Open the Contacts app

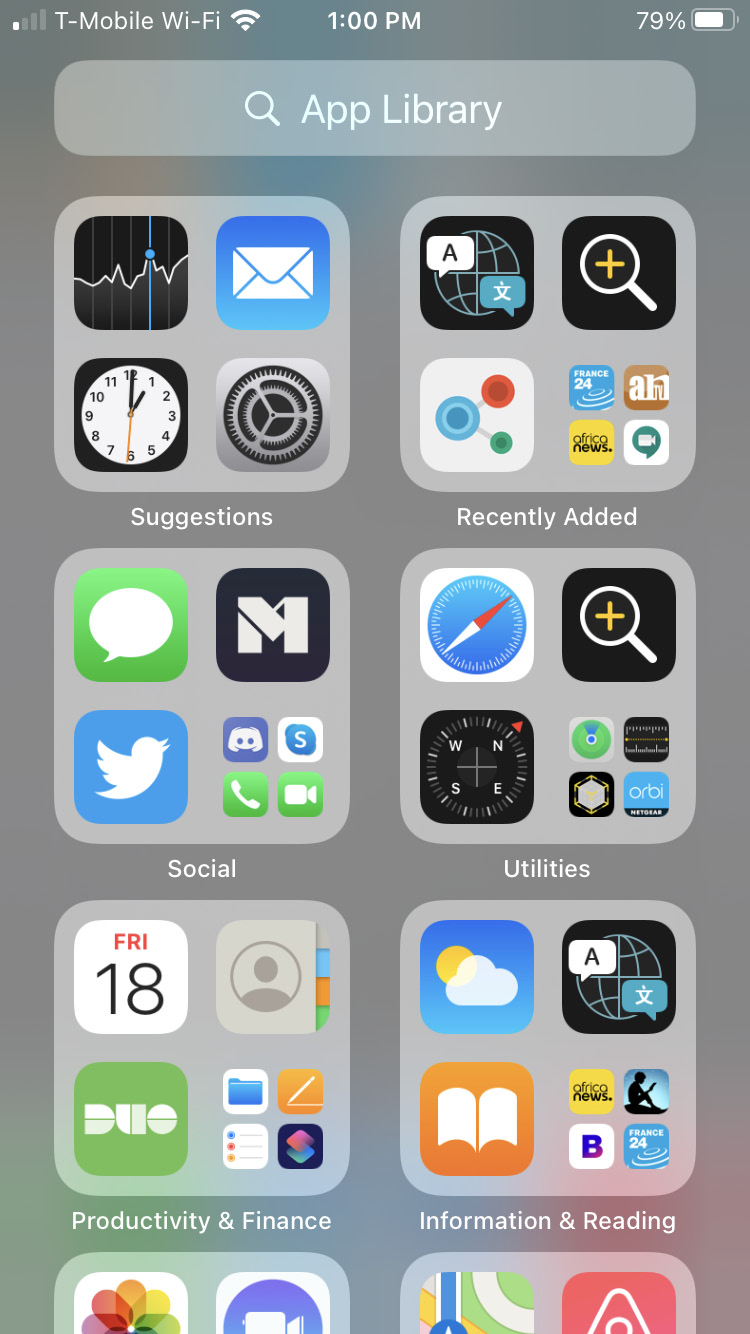(x=273, y=977)
